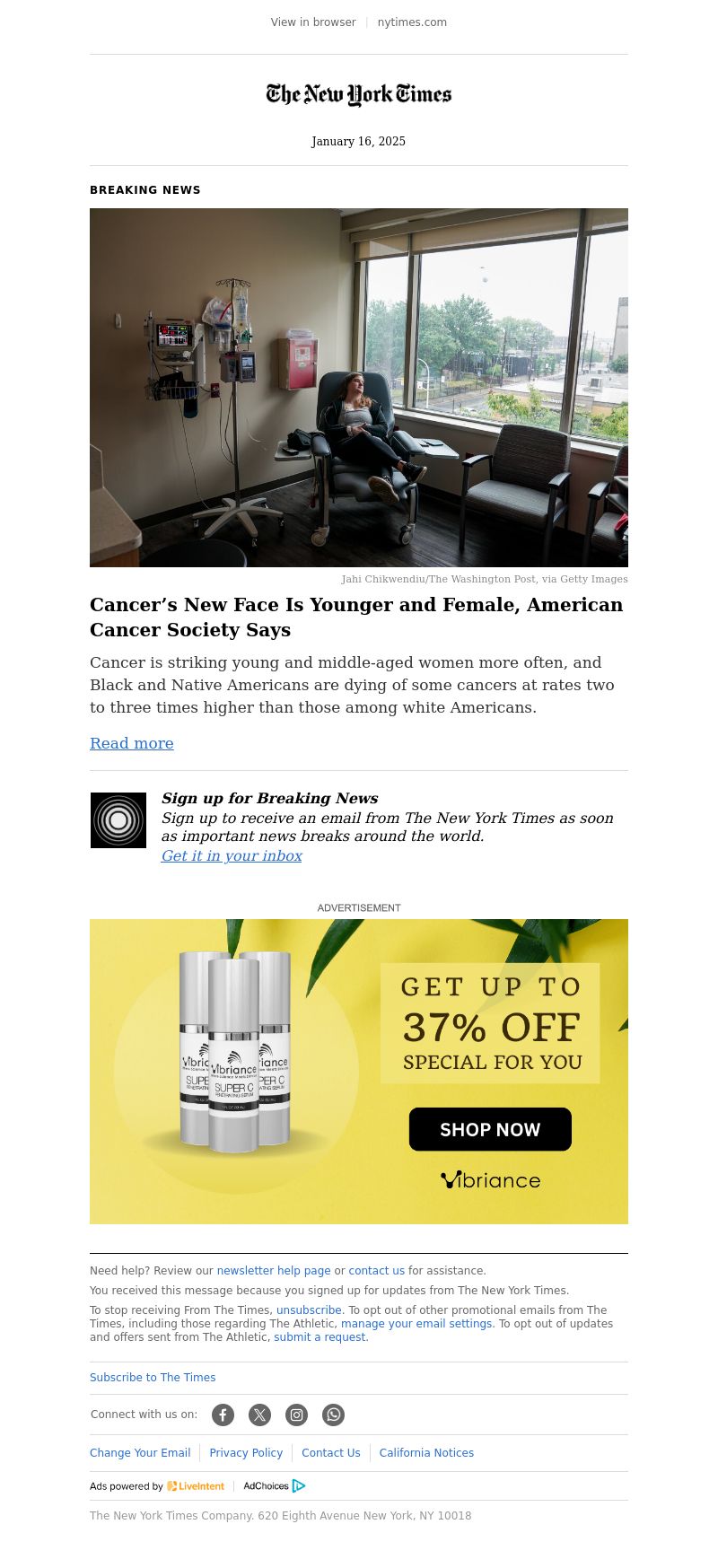Open the Facebook icon

tap(223, 1415)
